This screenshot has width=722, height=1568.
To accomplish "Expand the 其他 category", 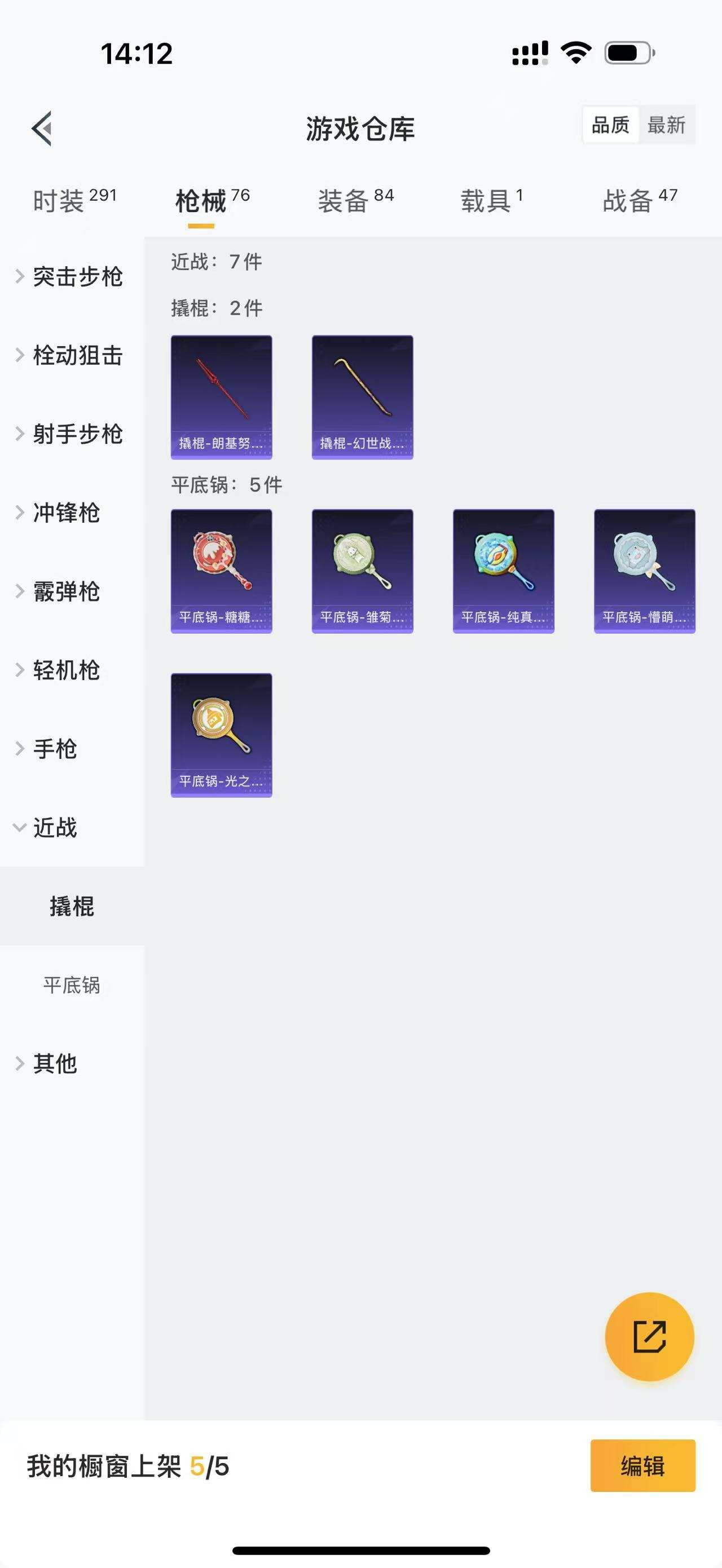I will click(55, 1063).
